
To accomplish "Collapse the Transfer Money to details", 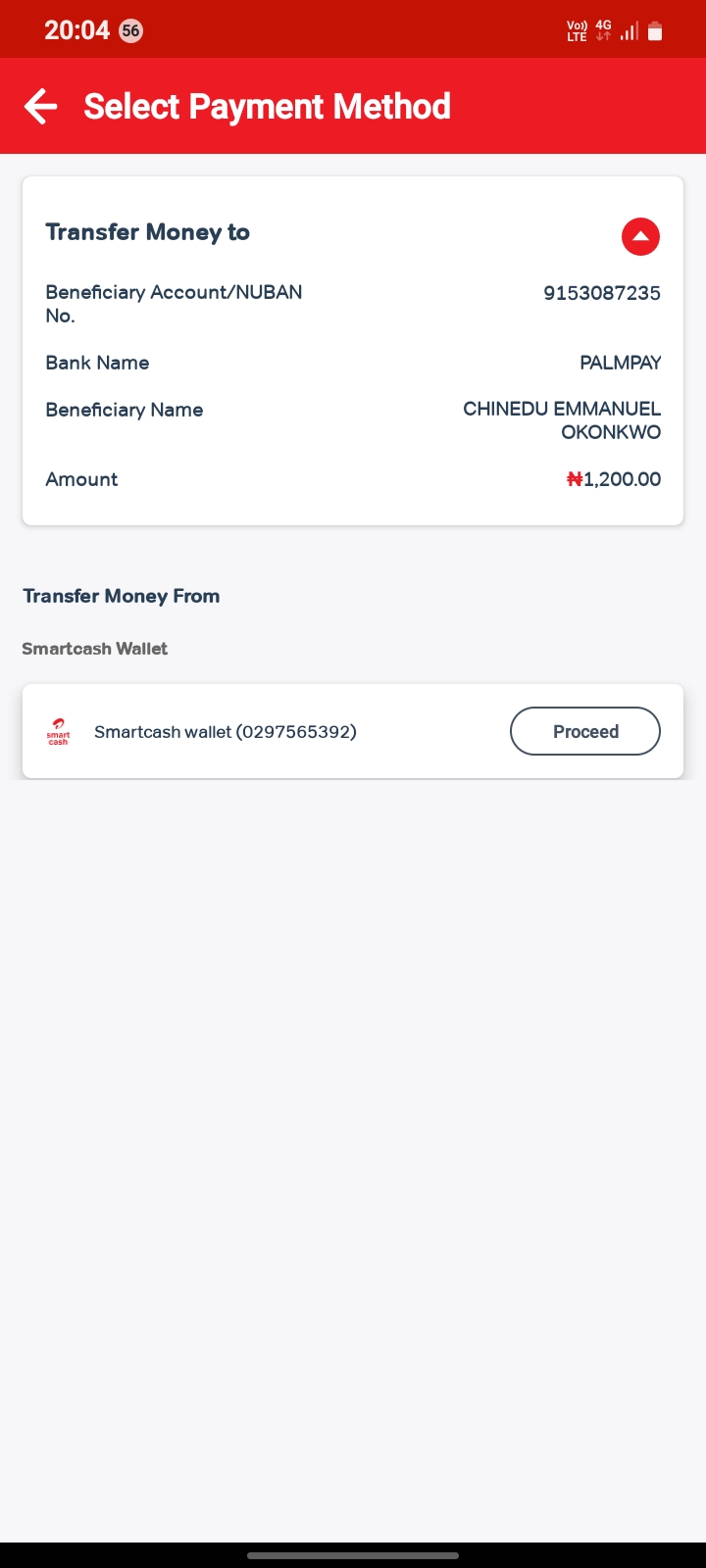I will [x=640, y=236].
